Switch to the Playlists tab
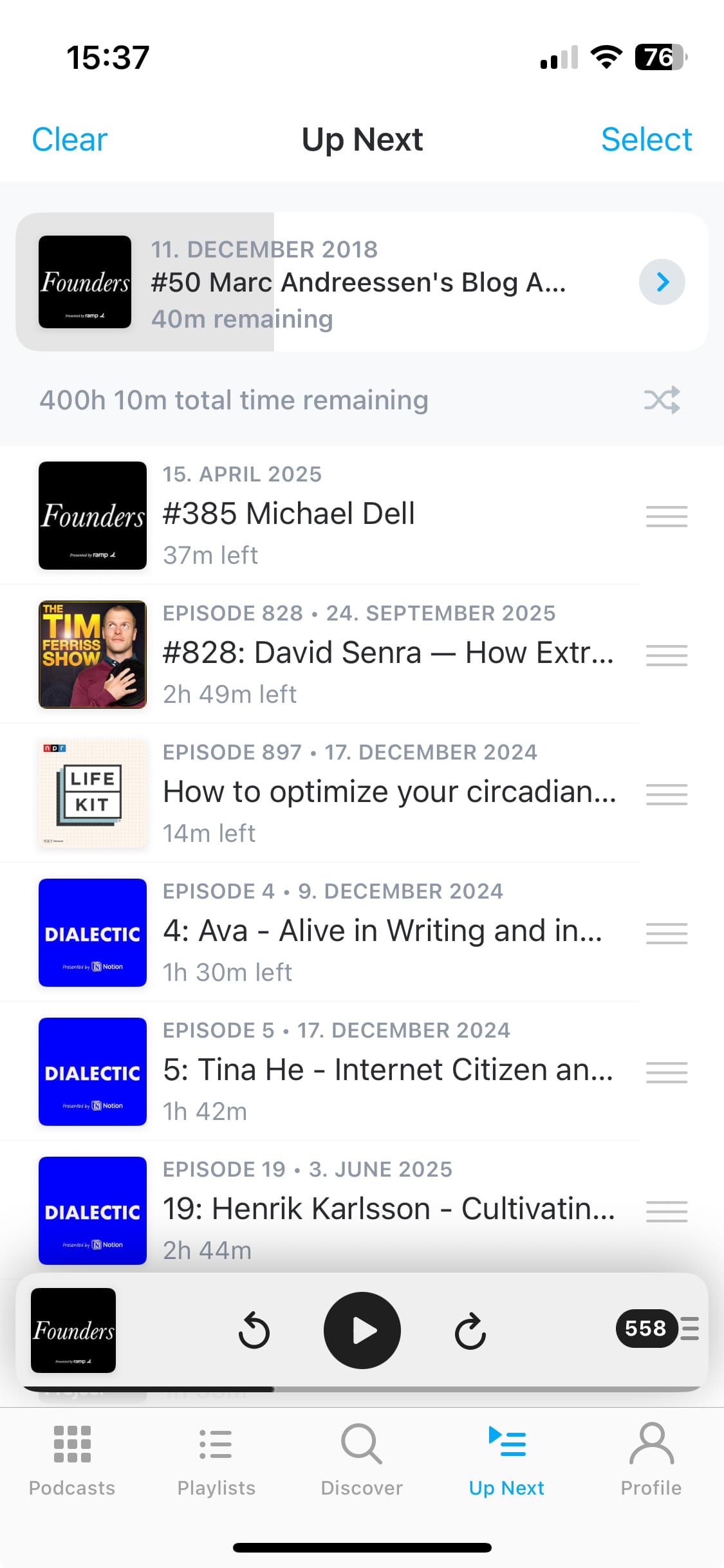This screenshot has width=724, height=1568. (x=216, y=1460)
